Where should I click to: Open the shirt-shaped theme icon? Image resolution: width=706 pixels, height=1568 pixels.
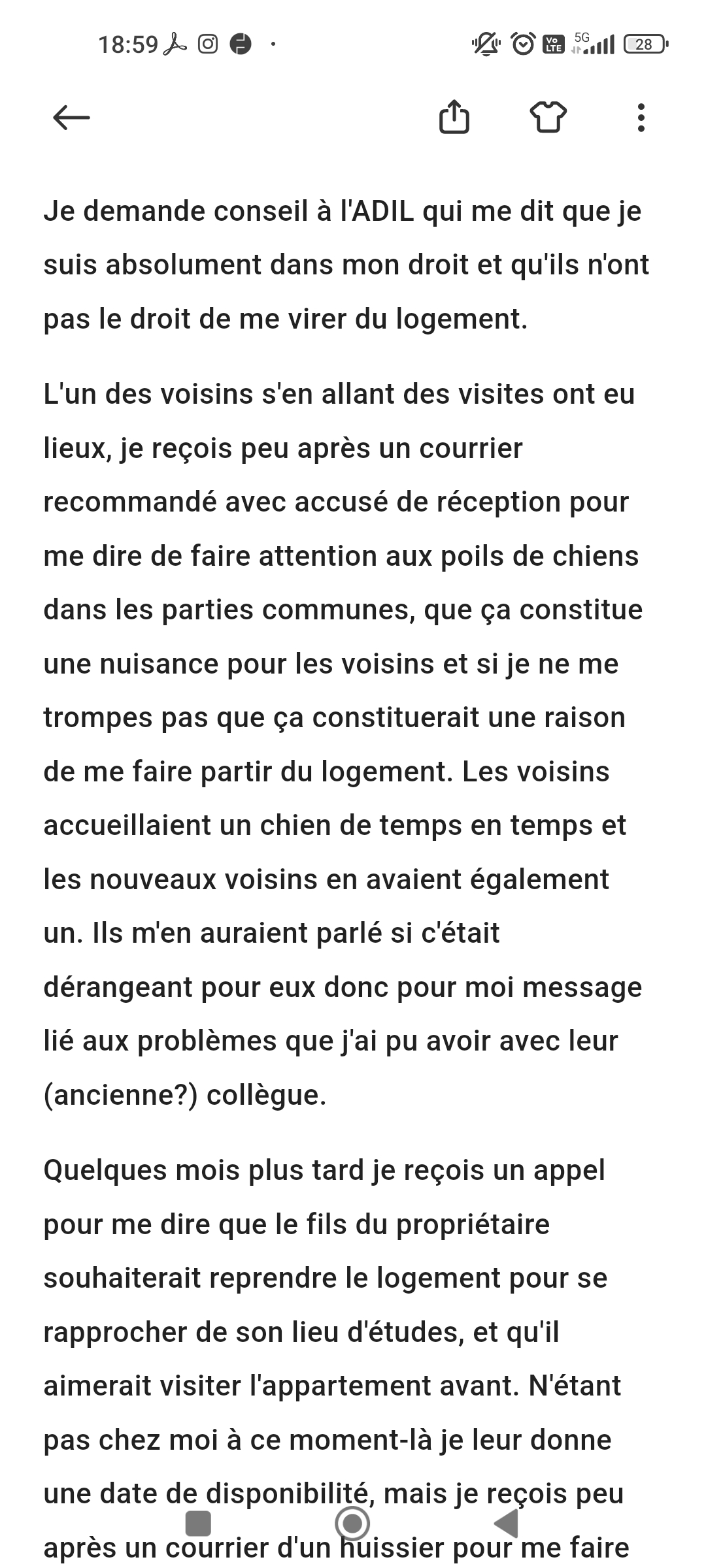pyautogui.click(x=548, y=118)
